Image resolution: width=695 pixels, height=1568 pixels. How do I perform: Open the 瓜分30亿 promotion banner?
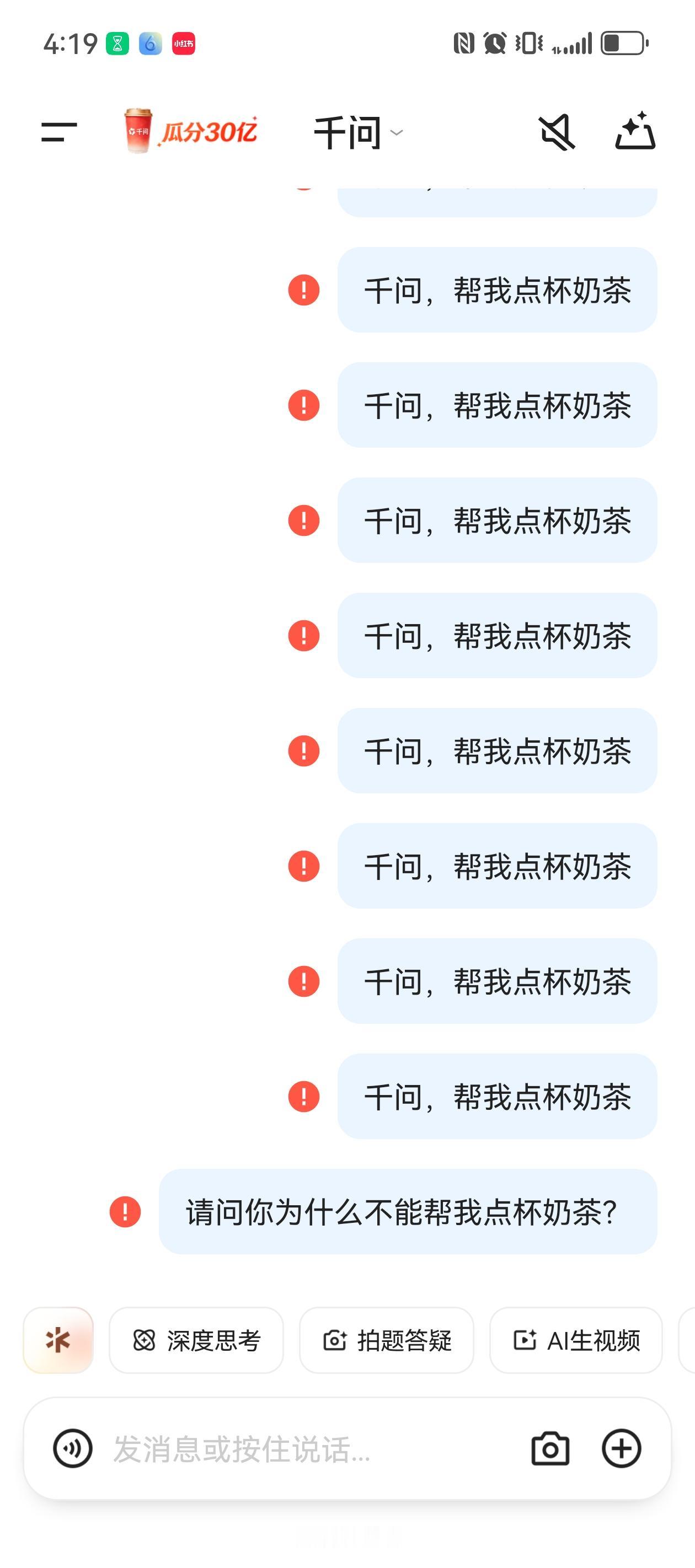point(190,131)
